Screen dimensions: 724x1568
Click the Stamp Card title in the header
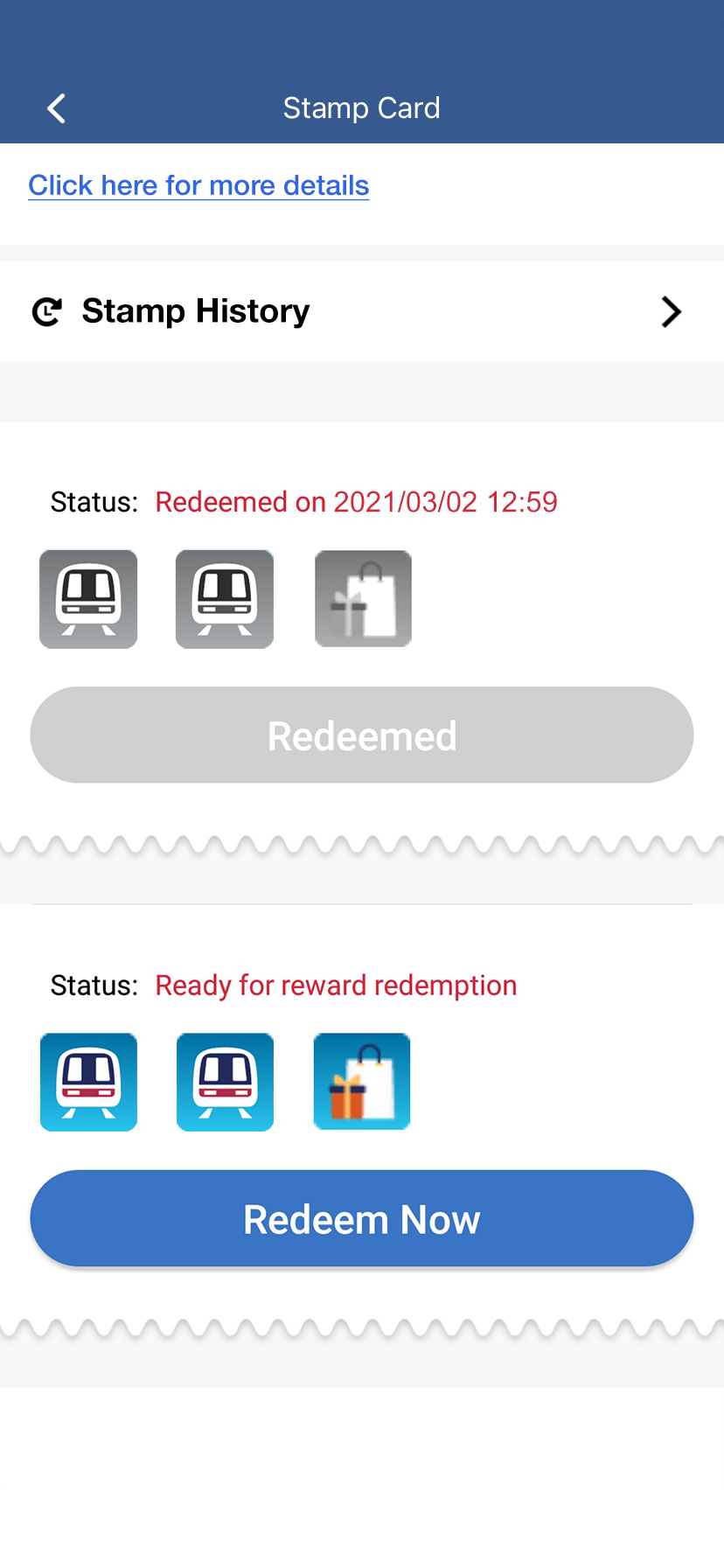coord(362,108)
